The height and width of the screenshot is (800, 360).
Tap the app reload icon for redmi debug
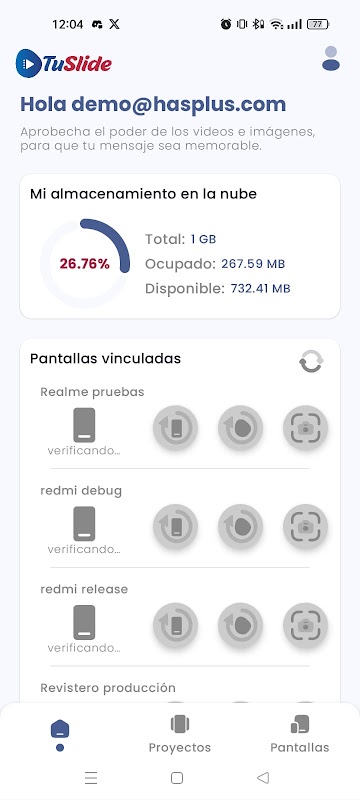coord(241,527)
